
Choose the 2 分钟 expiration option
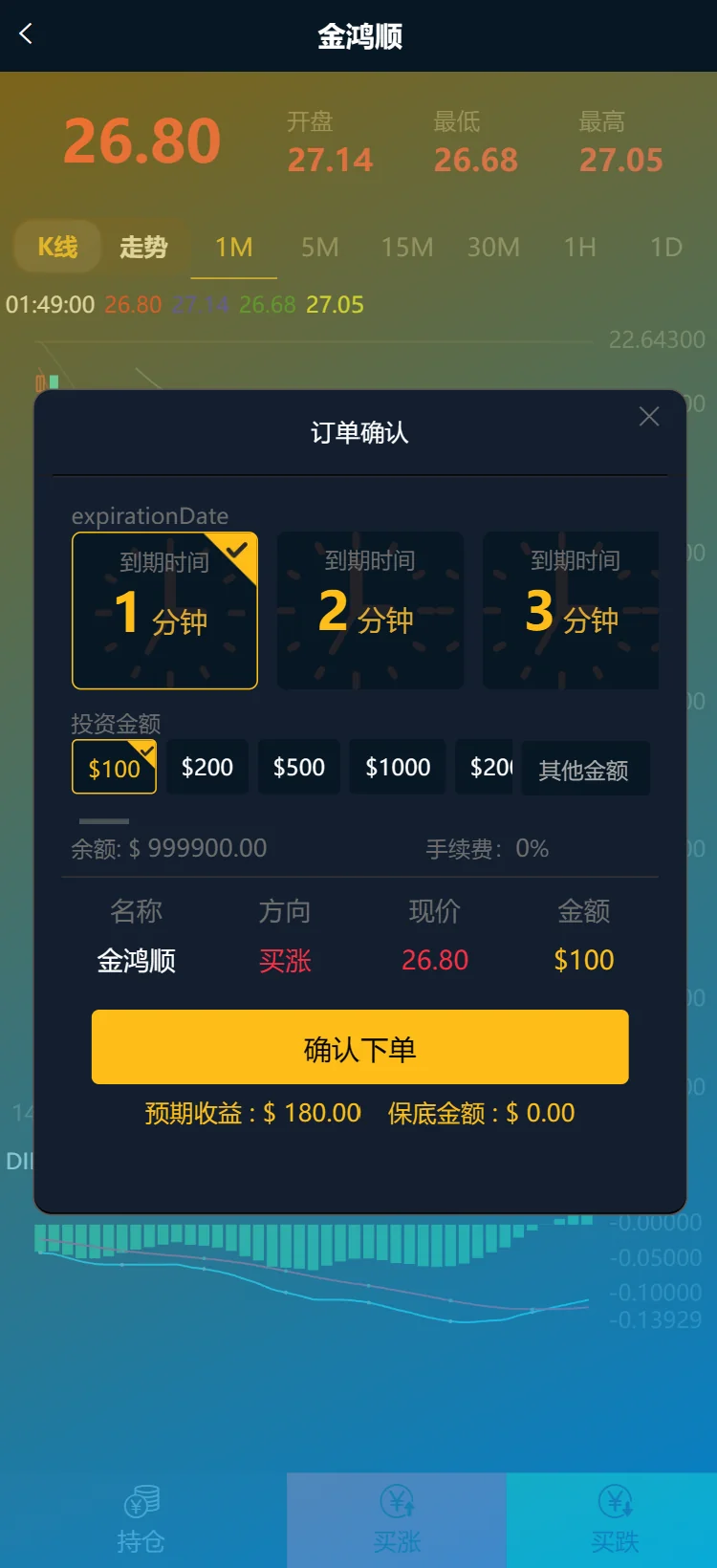(x=370, y=610)
